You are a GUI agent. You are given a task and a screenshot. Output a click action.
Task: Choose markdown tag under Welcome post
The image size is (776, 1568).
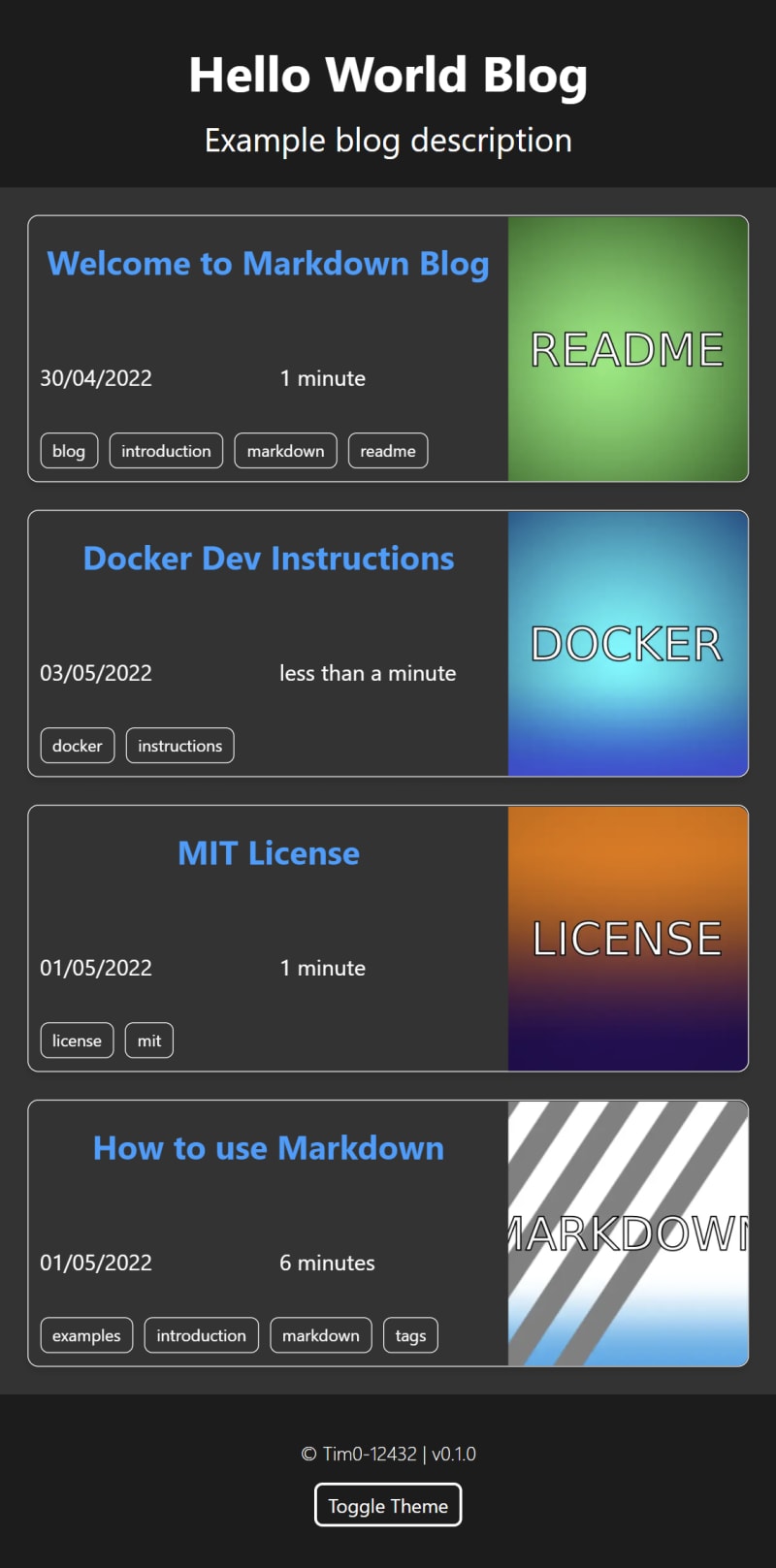(285, 451)
